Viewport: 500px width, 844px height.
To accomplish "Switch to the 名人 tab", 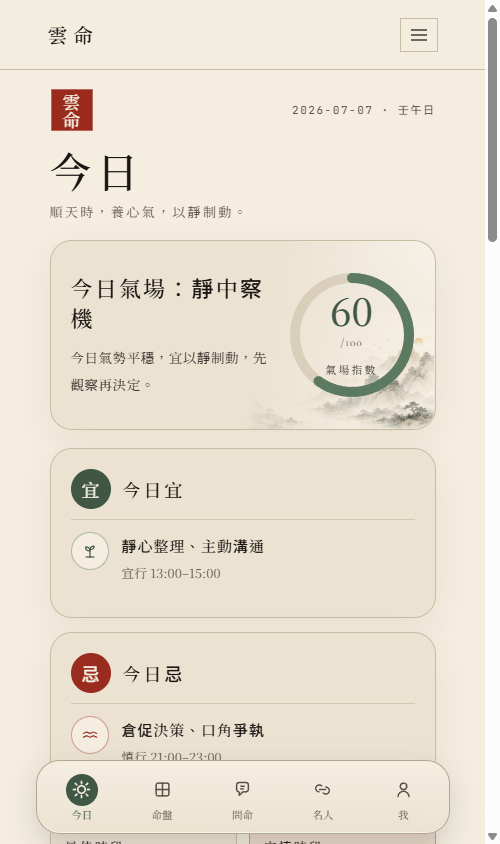I will coord(322,797).
